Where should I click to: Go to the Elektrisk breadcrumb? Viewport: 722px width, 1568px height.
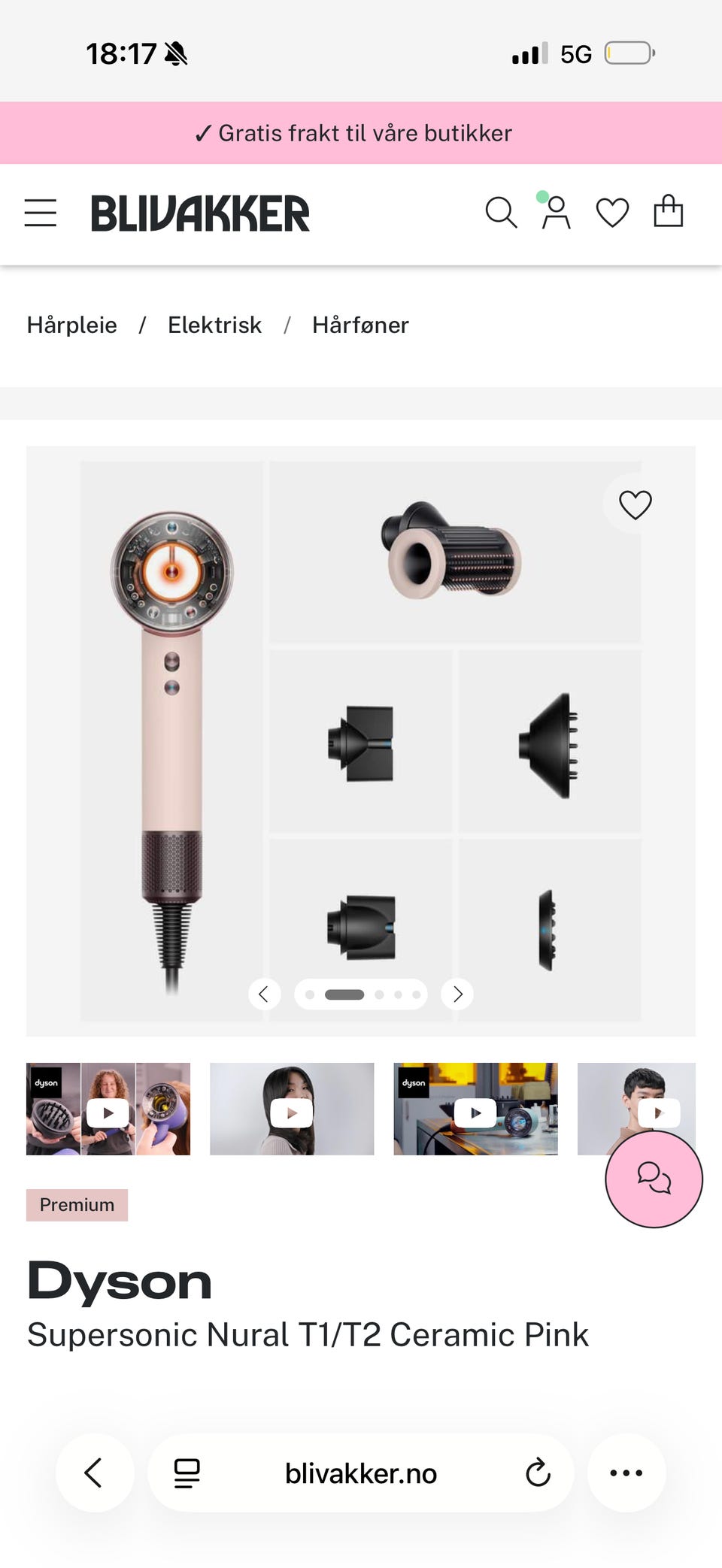(214, 325)
